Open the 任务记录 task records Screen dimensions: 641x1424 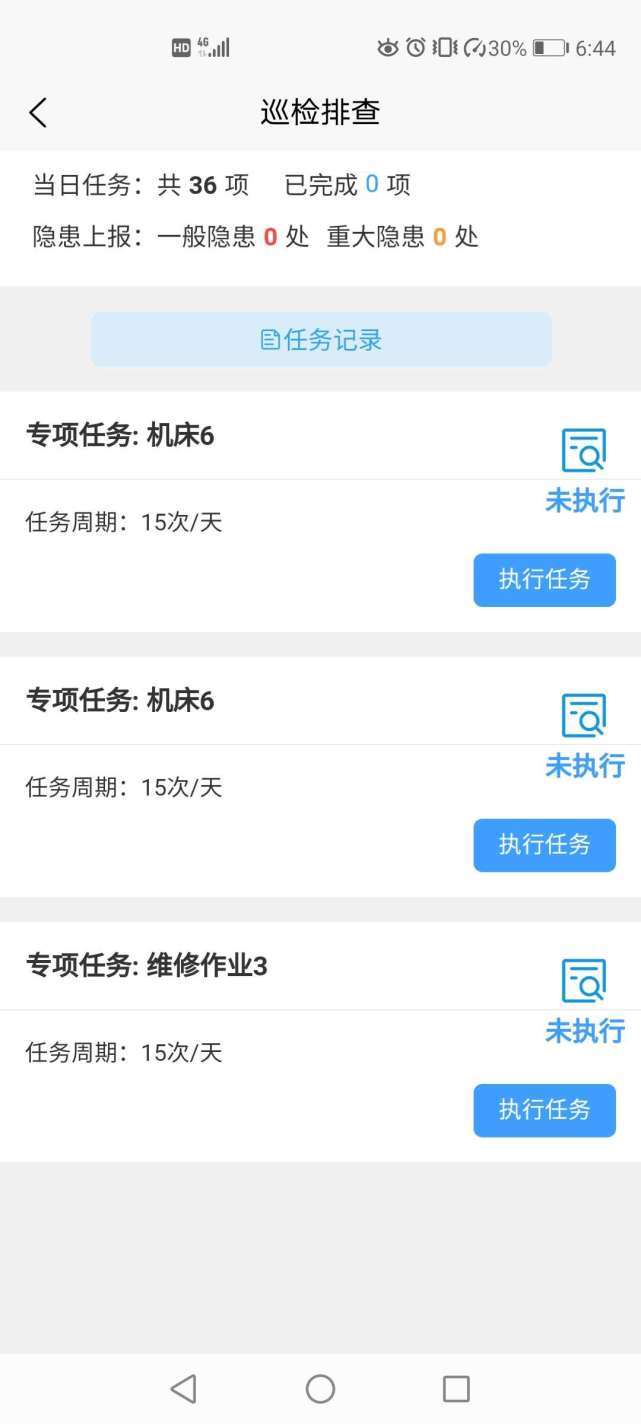(x=321, y=340)
